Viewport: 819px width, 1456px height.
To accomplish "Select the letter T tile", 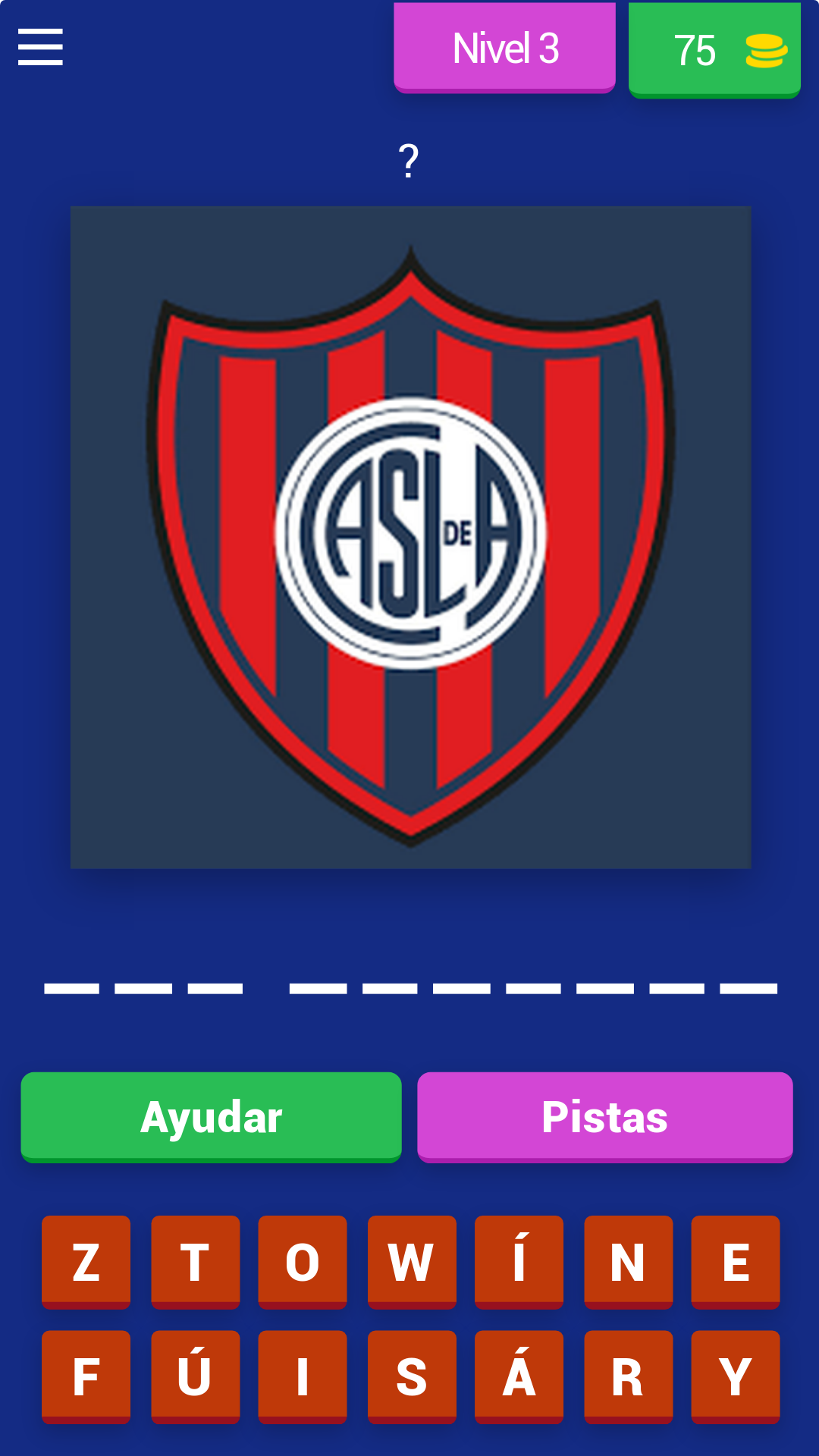I will coord(193,1262).
